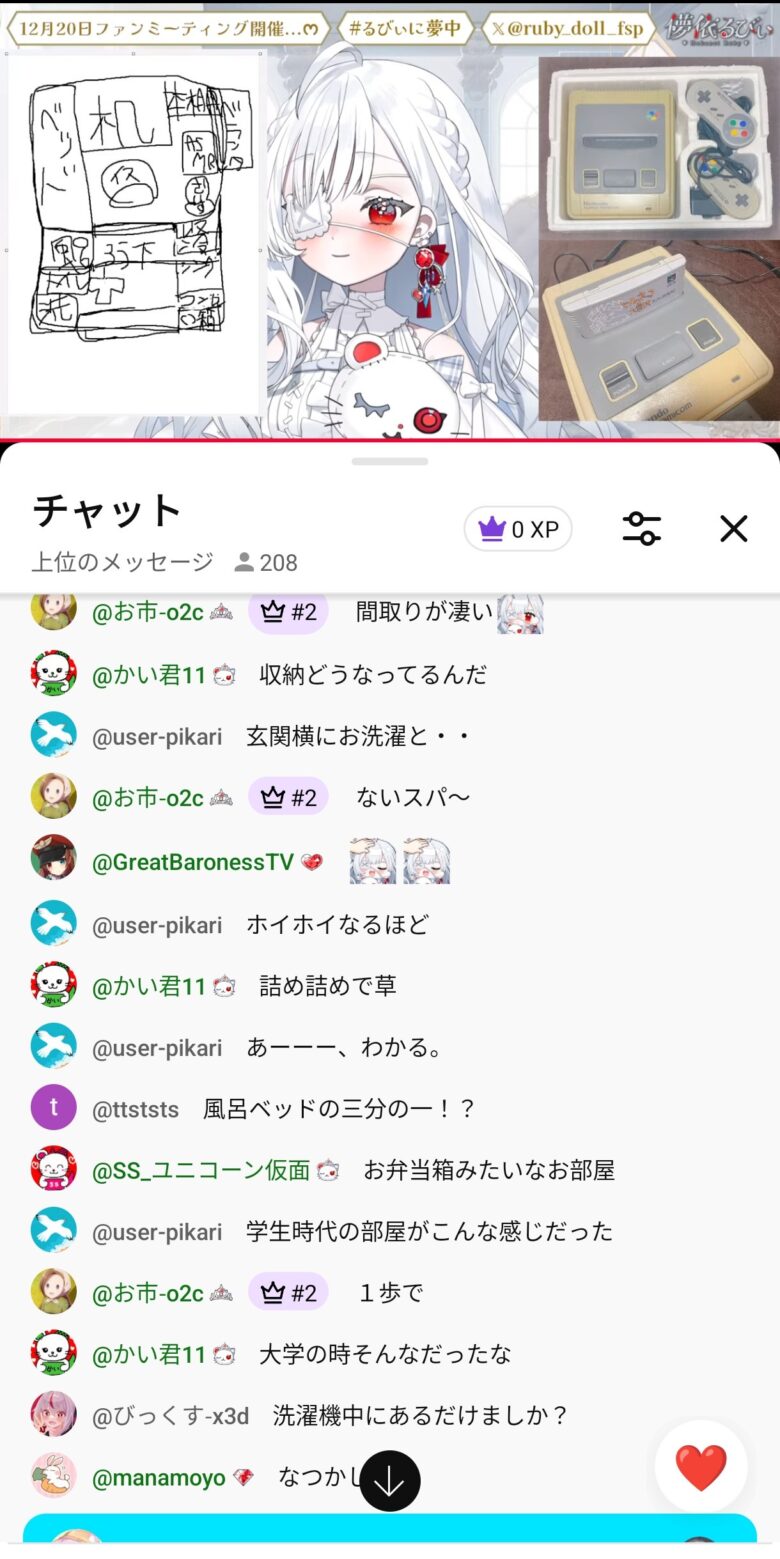Close the chat panel
The width and height of the screenshot is (780, 1559).
click(x=733, y=529)
